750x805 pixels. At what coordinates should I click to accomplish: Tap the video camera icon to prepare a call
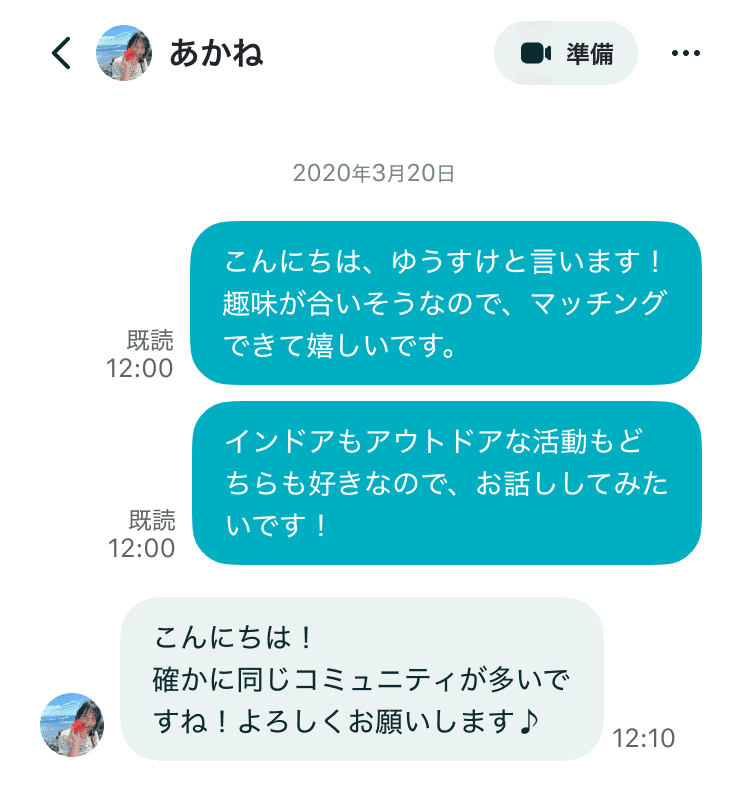point(537,53)
